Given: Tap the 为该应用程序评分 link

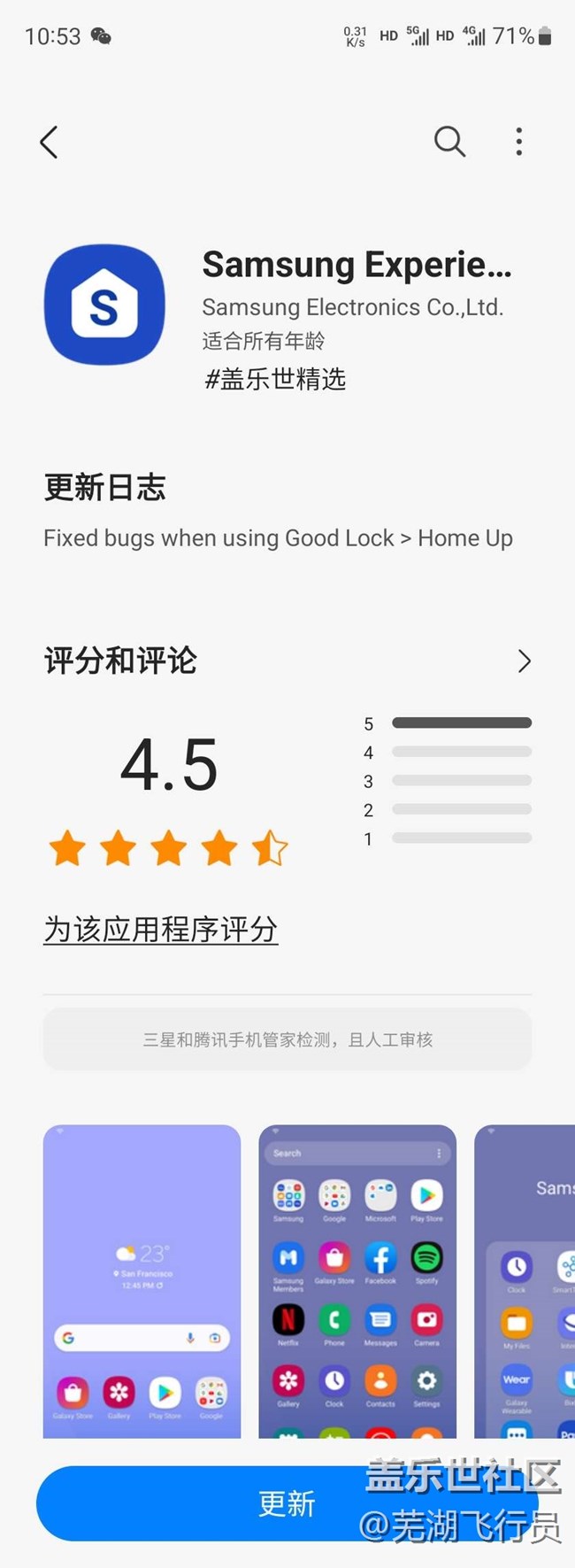Looking at the screenshot, I should [x=161, y=930].
